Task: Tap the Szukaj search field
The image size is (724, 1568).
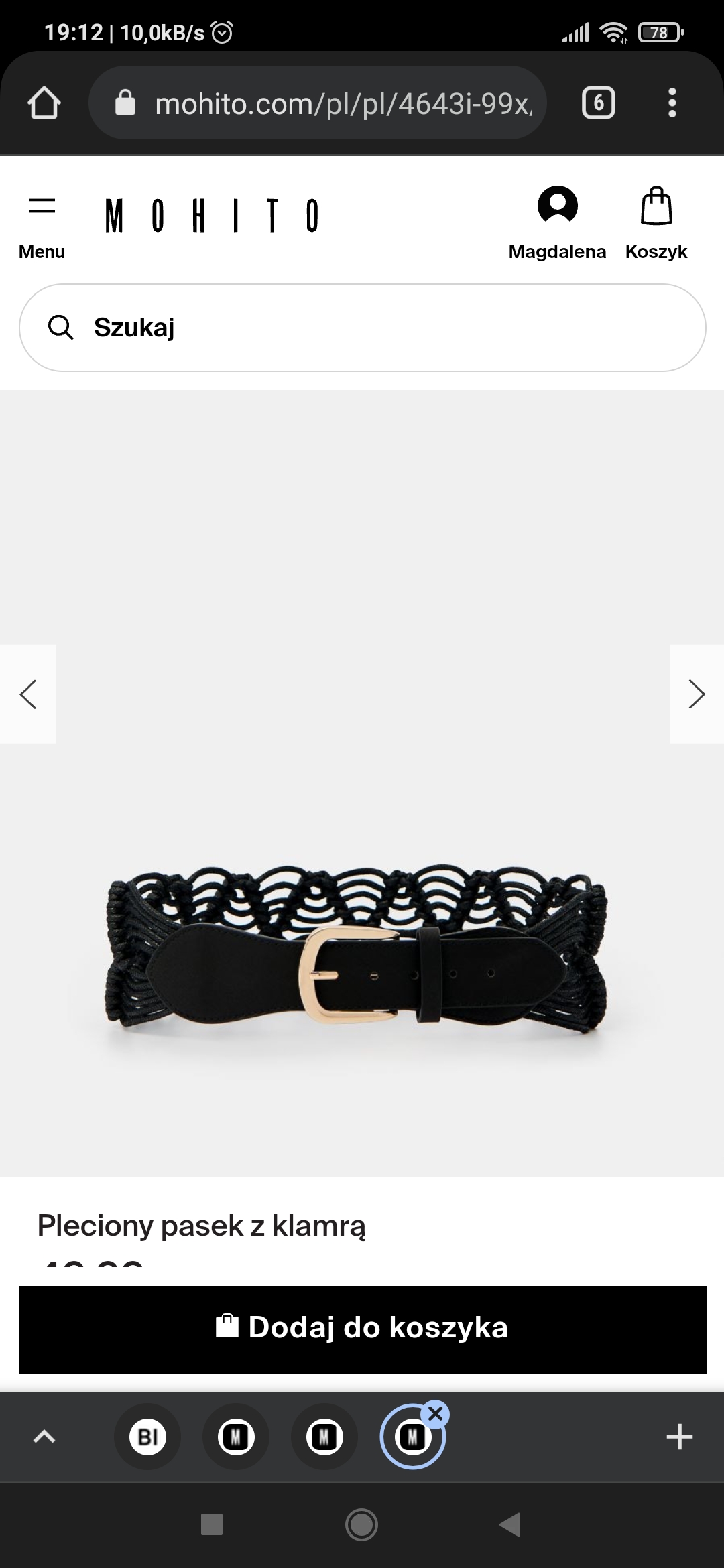Action: click(x=362, y=328)
